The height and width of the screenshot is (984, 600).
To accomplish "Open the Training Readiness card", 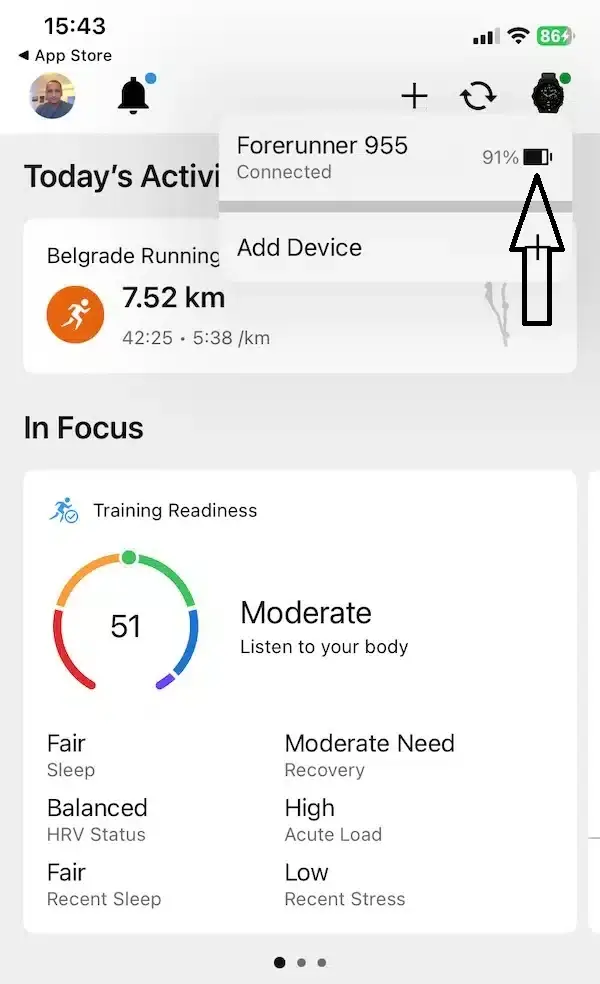I will [x=300, y=700].
